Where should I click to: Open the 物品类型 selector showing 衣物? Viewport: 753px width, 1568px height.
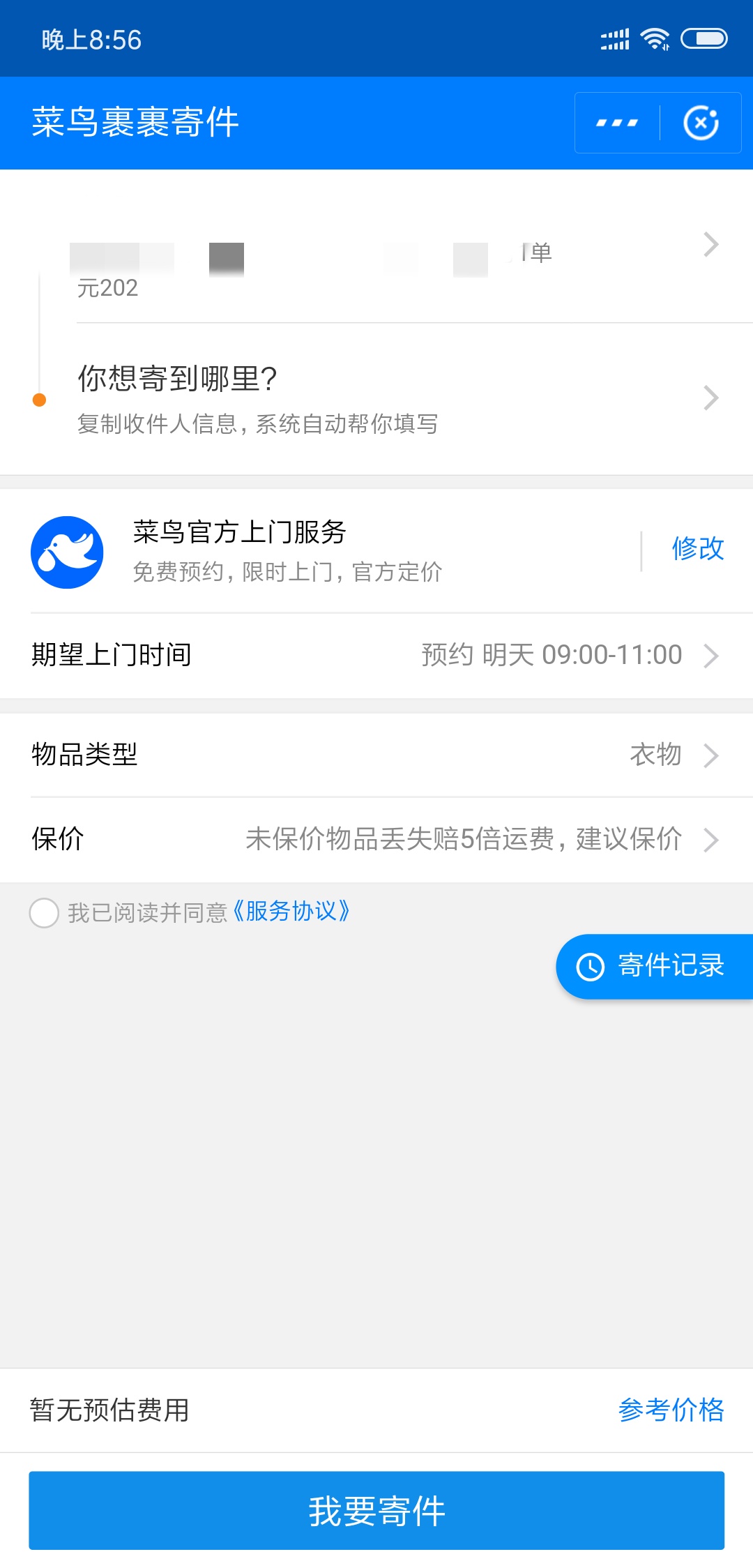376,755
